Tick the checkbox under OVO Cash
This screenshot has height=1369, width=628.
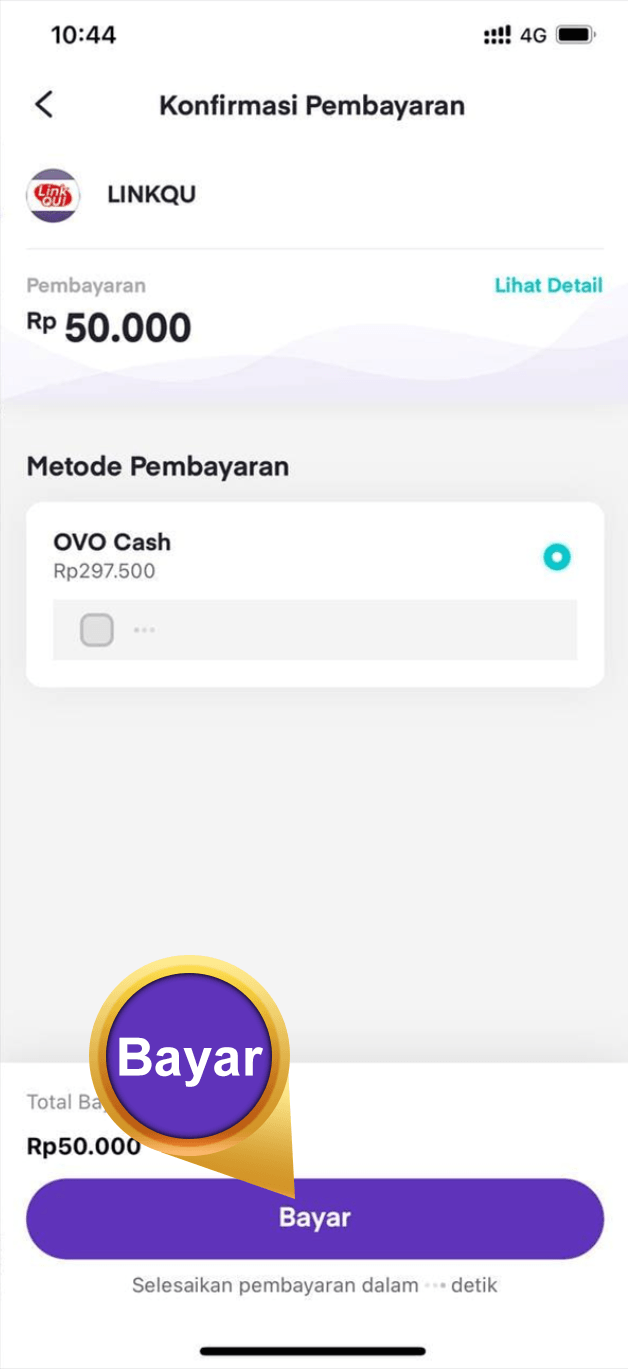(x=97, y=630)
